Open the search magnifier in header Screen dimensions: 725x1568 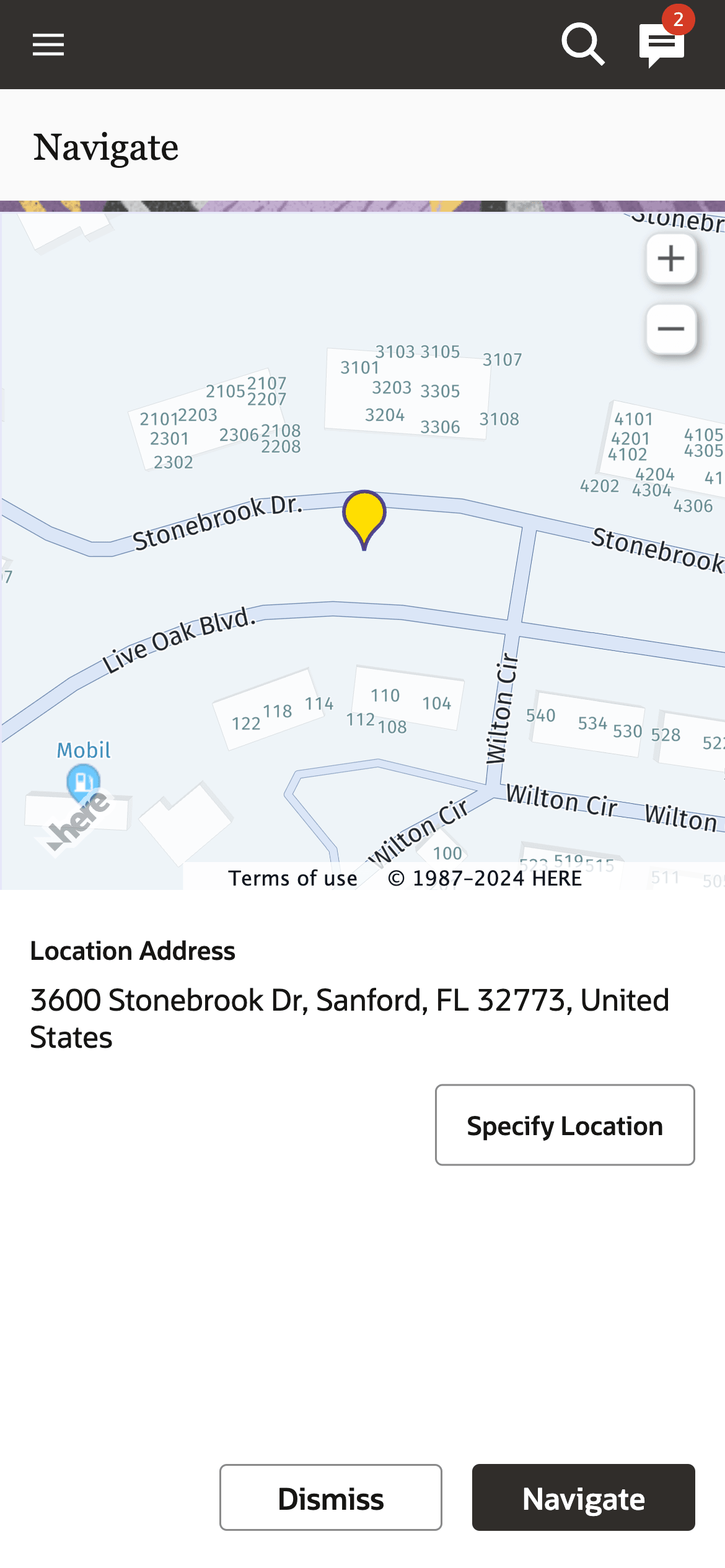582,45
